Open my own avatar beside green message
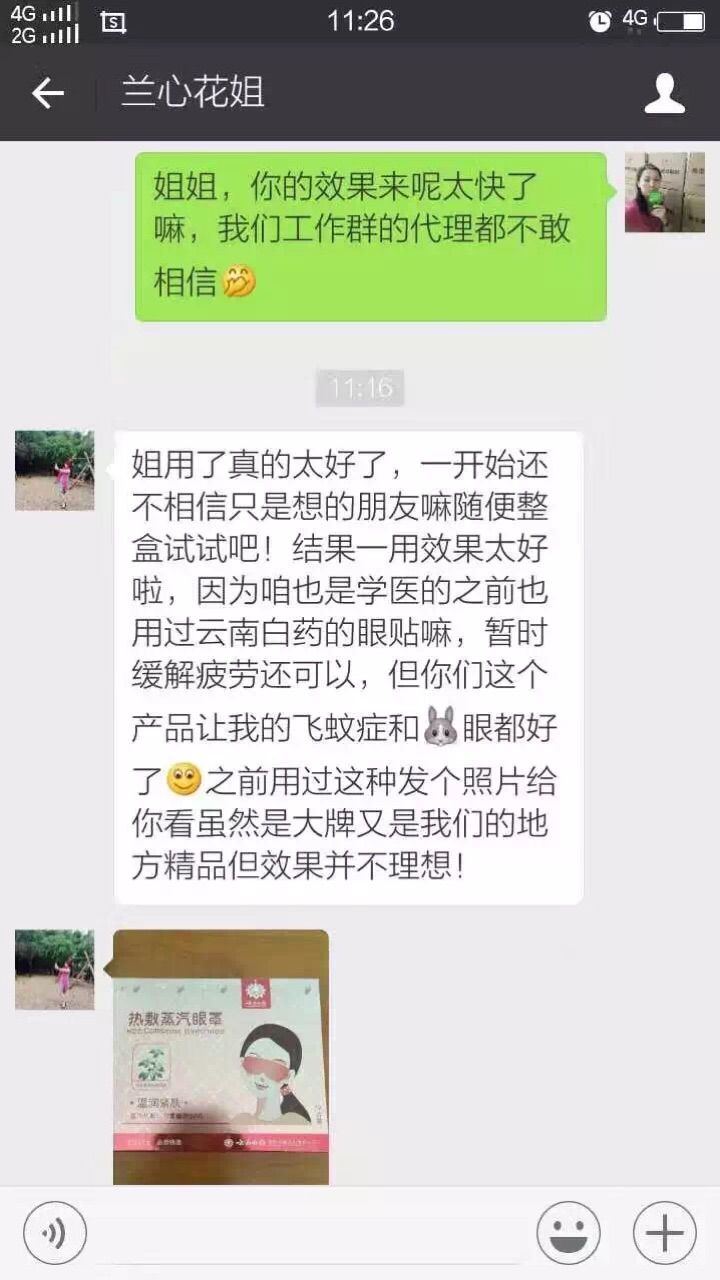This screenshot has width=720, height=1280. tap(664, 192)
